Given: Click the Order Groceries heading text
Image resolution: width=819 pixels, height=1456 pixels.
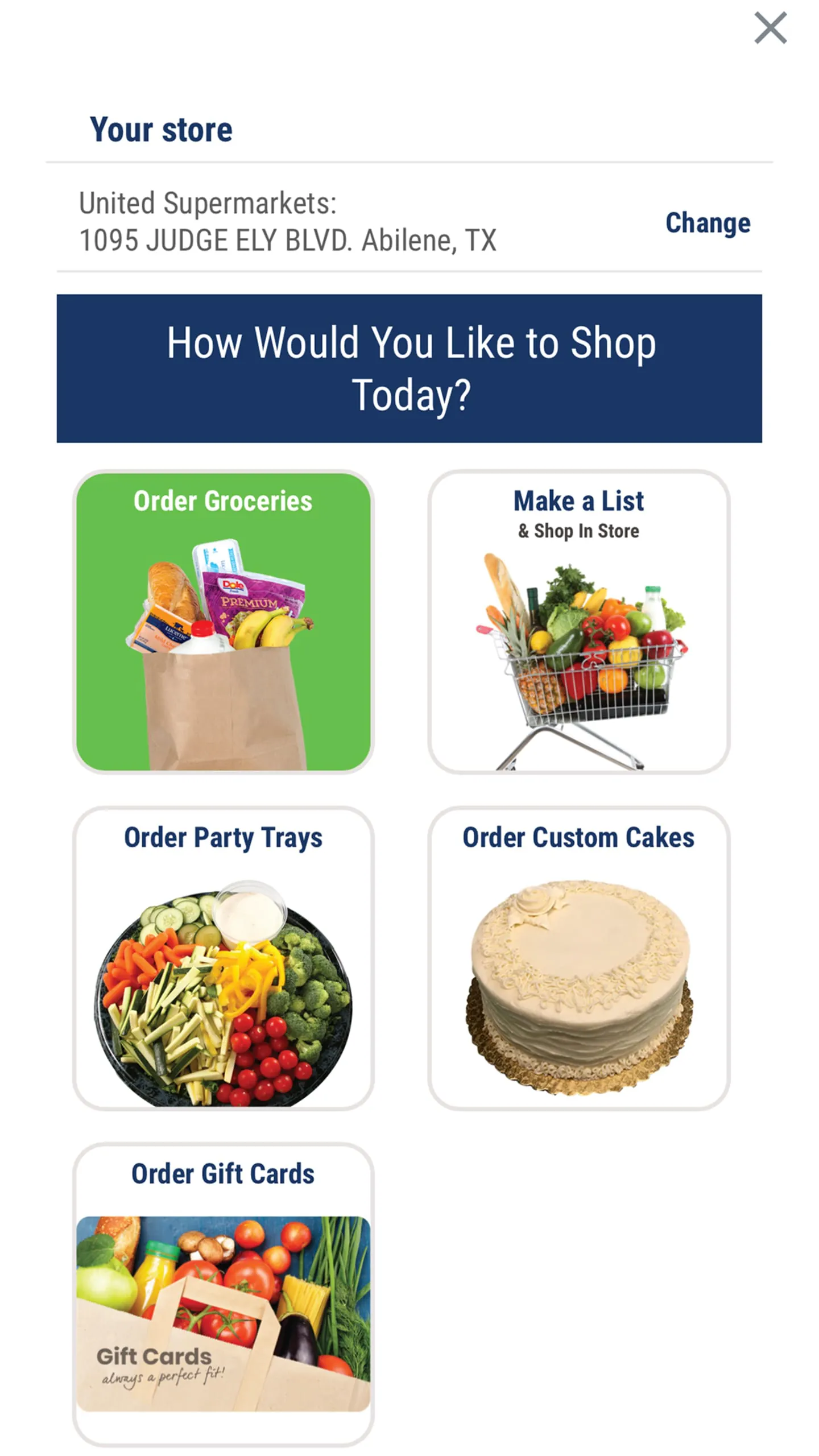Looking at the screenshot, I should point(222,501).
